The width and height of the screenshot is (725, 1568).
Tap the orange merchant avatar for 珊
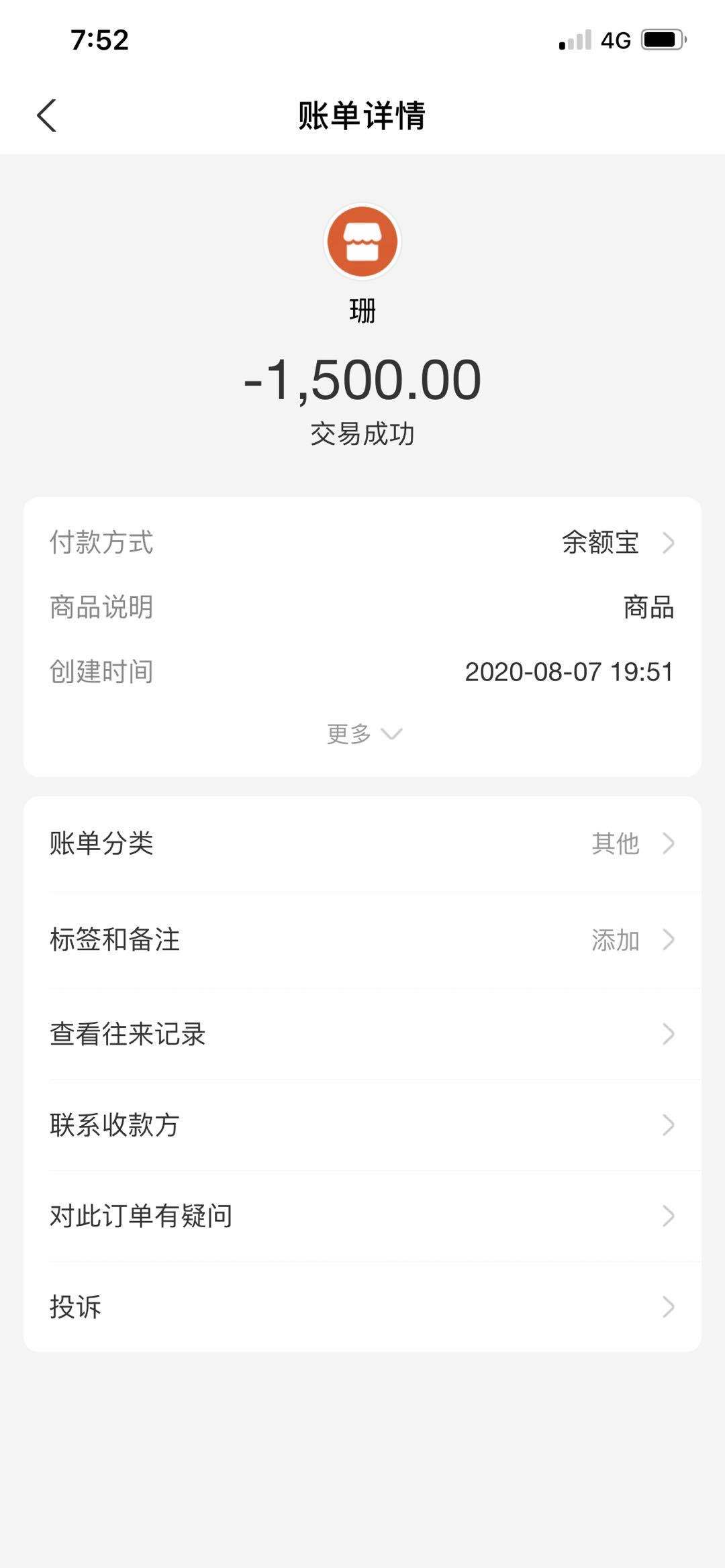point(362,242)
